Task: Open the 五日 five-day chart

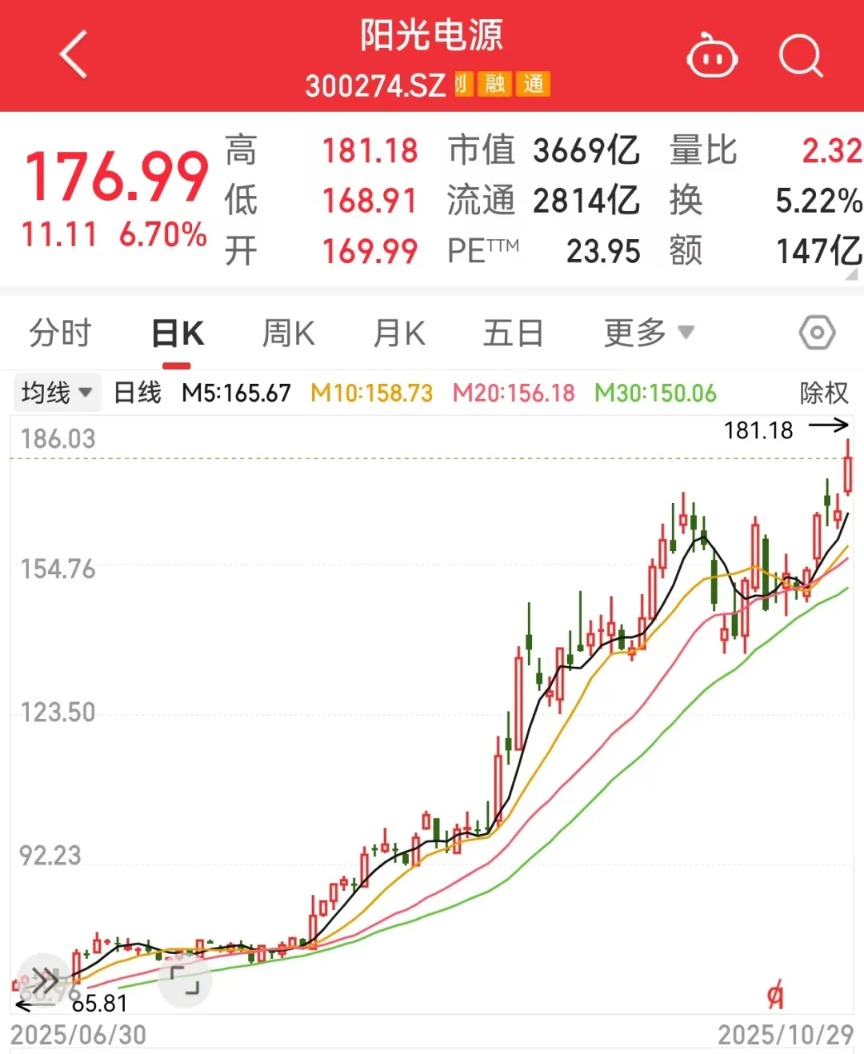Action: [512, 333]
